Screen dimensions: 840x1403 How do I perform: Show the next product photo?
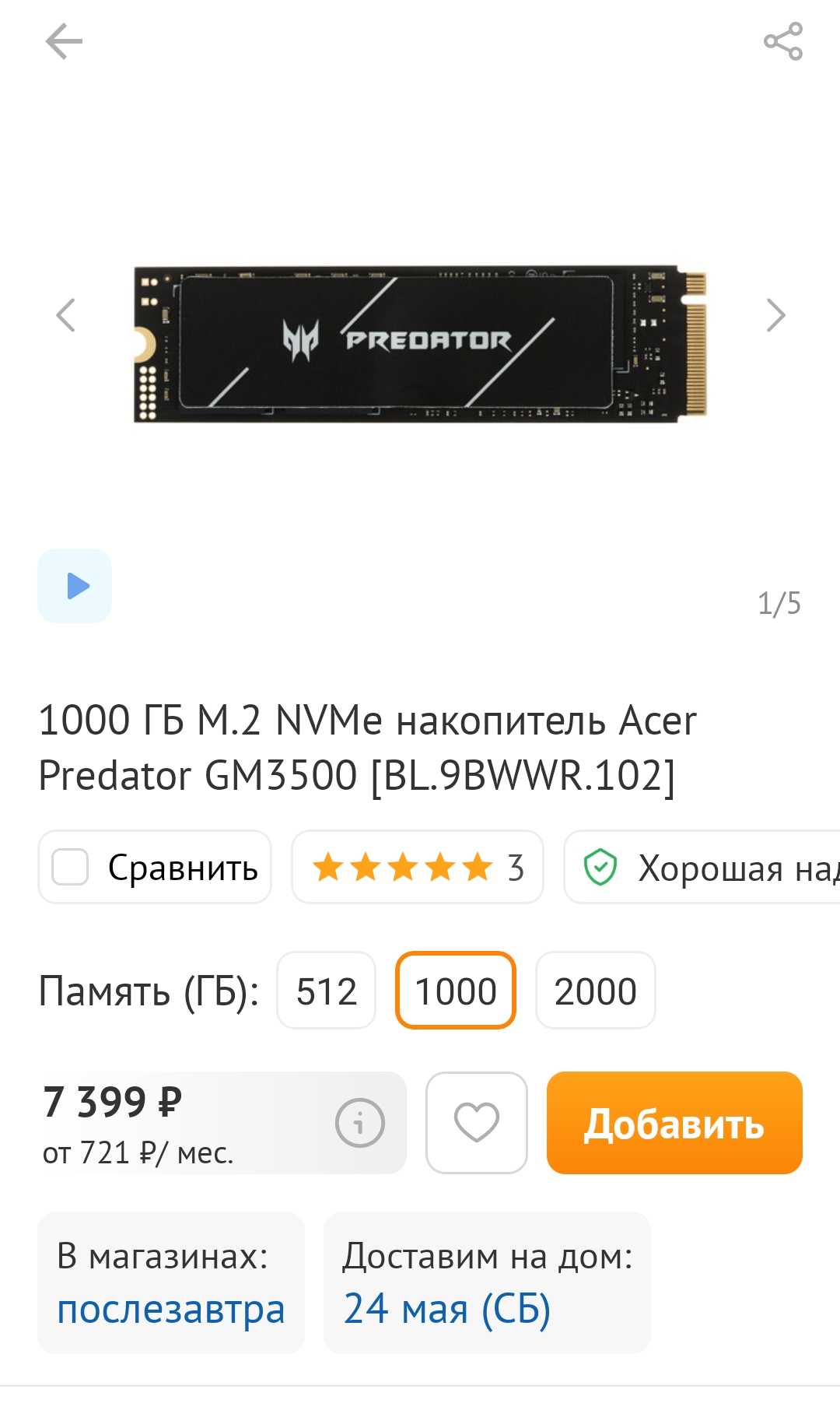[x=775, y=315]
